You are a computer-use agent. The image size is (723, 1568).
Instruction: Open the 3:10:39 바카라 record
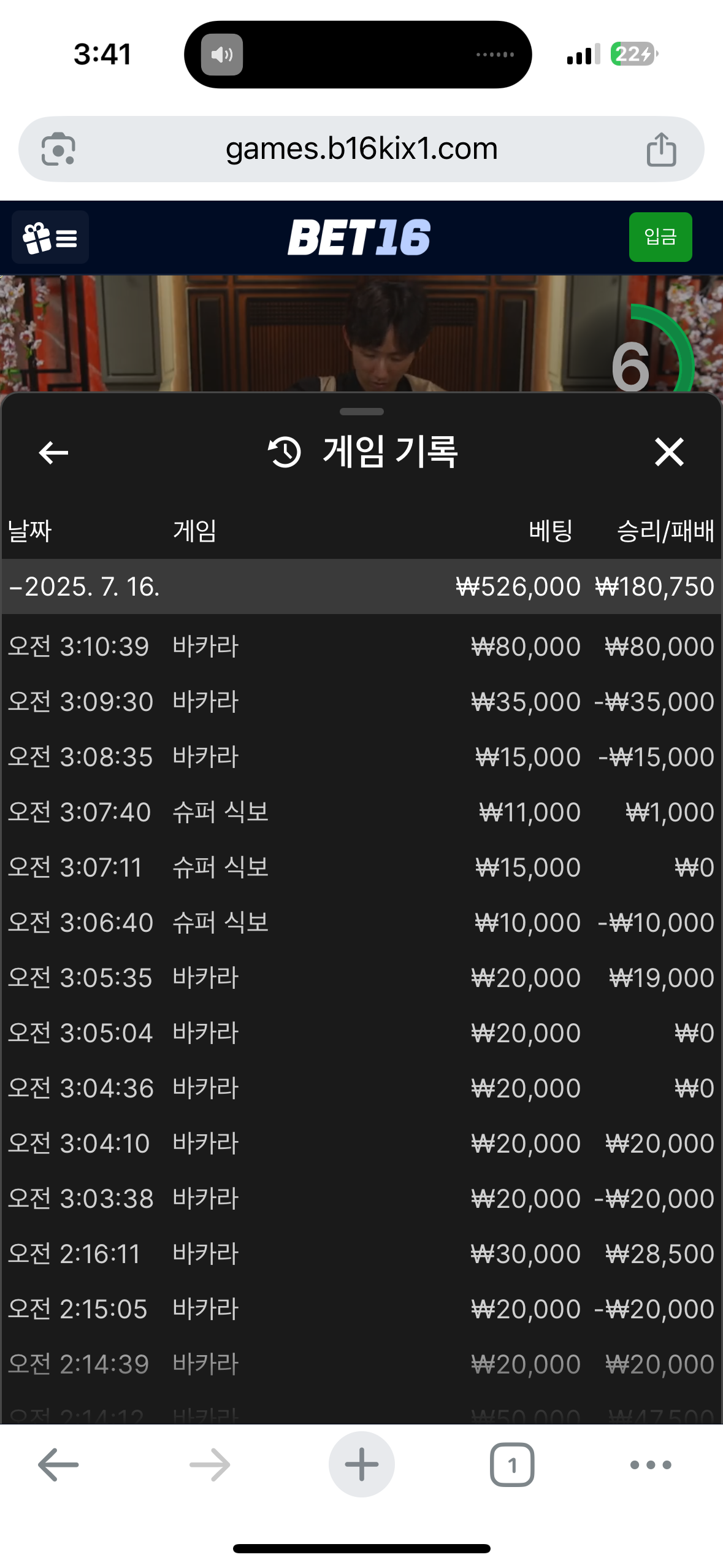pyautogui.click(x=361, y=647)
